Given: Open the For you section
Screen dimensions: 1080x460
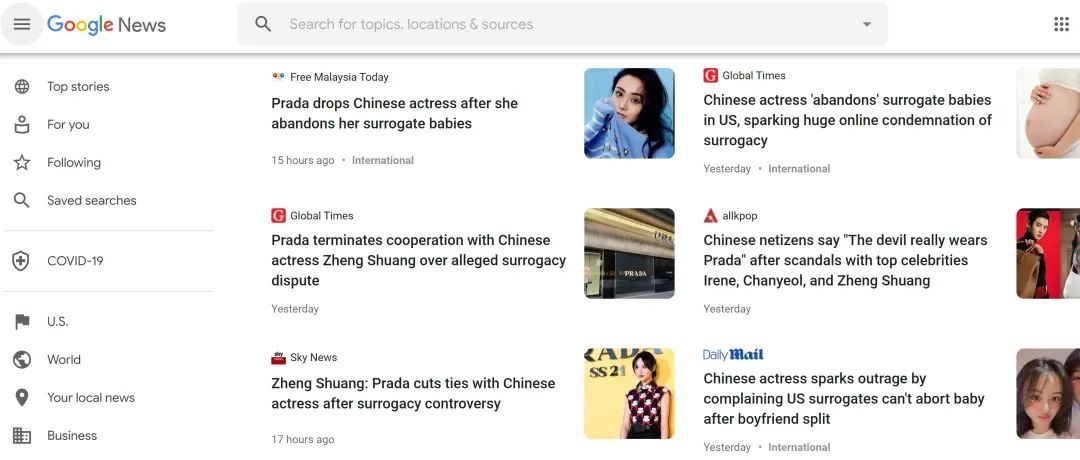Looking at the screenshot, I should (68, 125).
